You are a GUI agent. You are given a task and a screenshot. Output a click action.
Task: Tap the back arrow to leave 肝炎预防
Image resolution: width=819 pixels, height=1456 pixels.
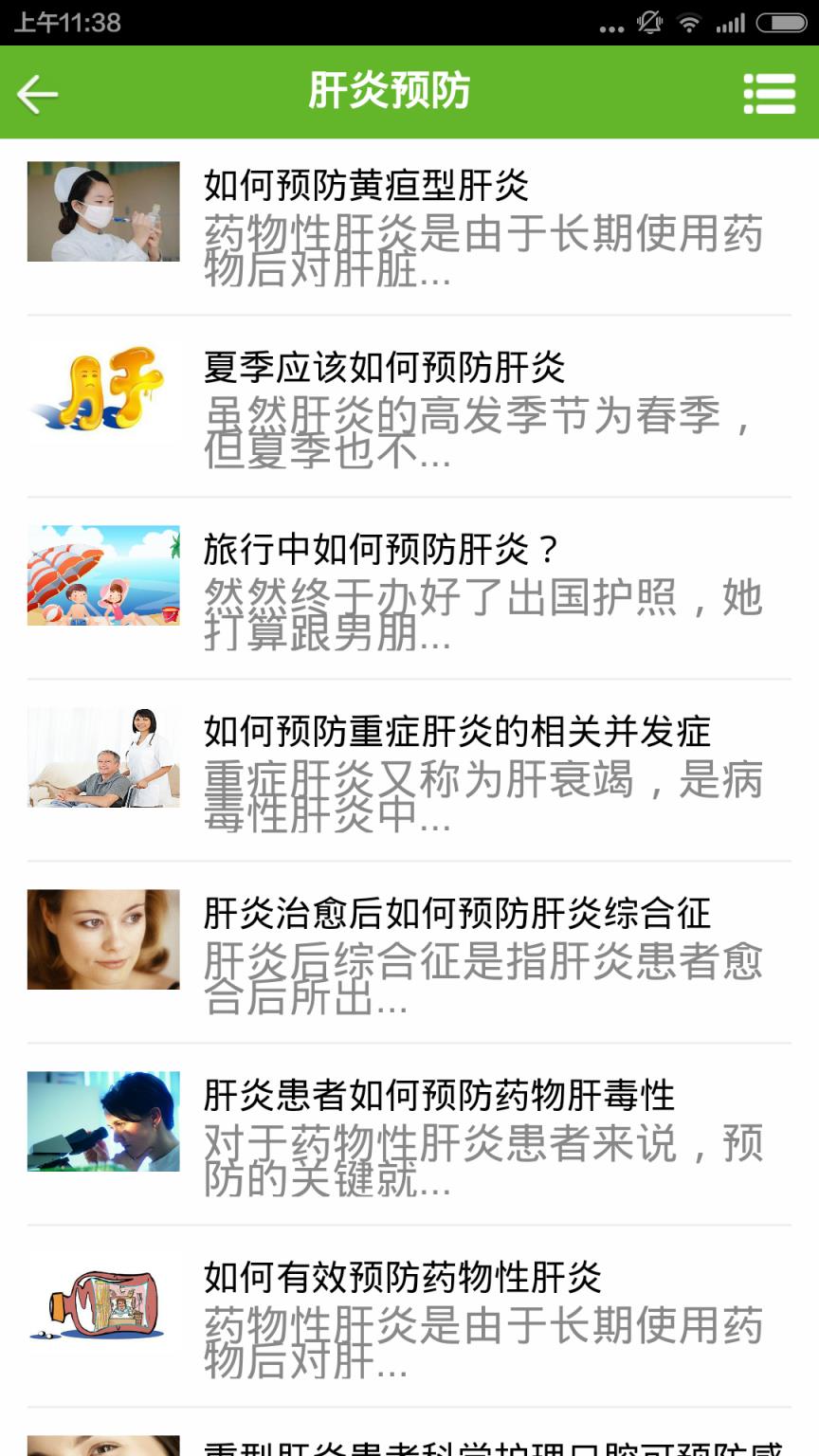pos(36,94)
